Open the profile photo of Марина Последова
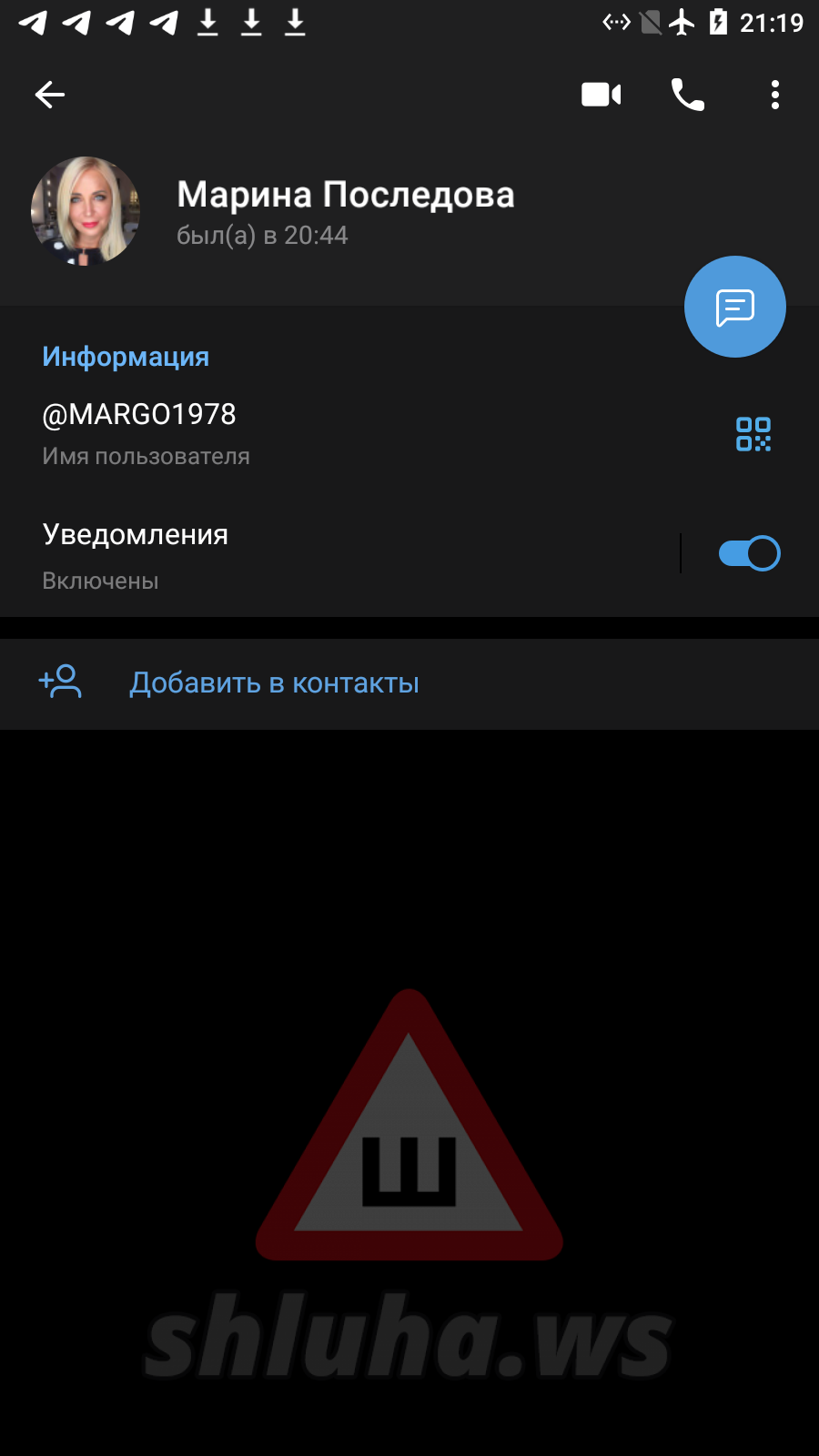This screenshot has width=819, height=1456. tap(86, 211)
